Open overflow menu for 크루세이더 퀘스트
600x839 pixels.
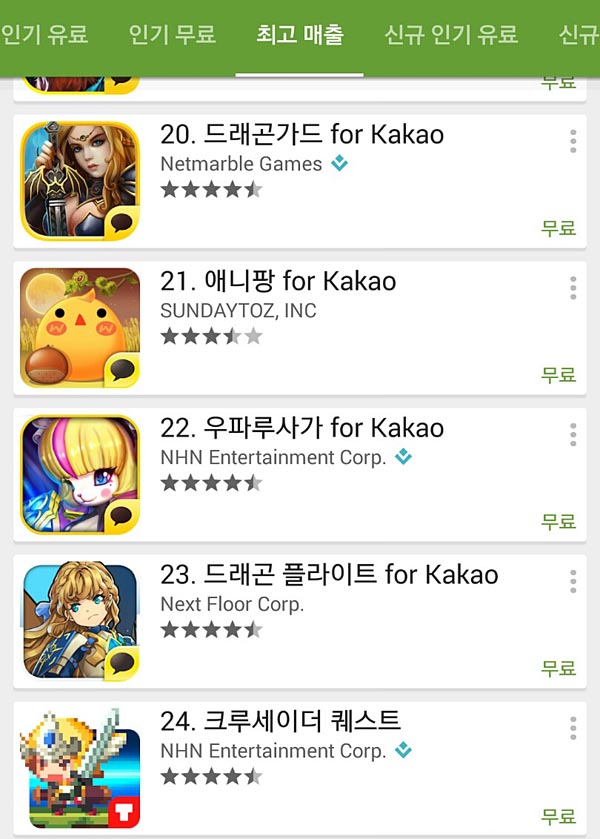pyautogui.click(x=573, y=728)
